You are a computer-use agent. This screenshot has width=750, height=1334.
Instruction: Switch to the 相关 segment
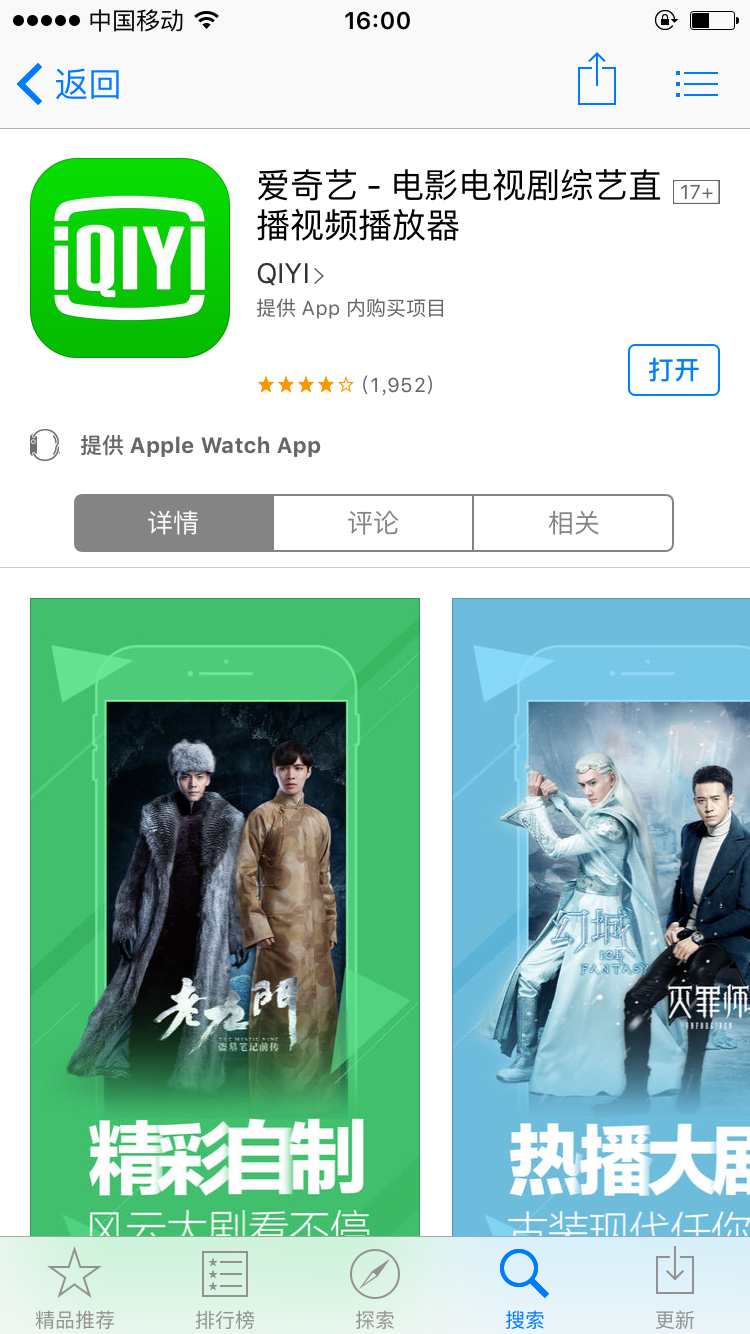(573, 523)
